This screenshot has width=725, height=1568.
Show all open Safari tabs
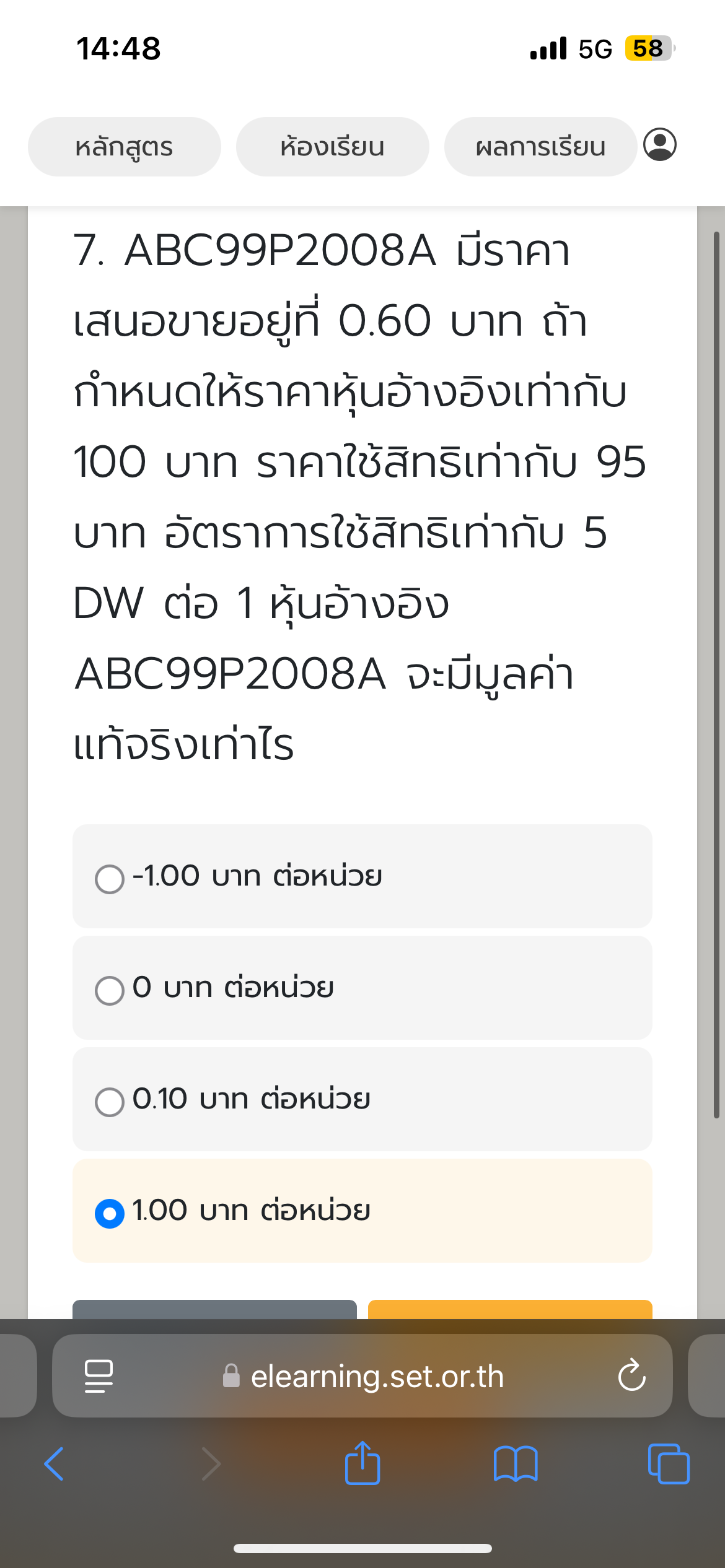point(669,1464)
